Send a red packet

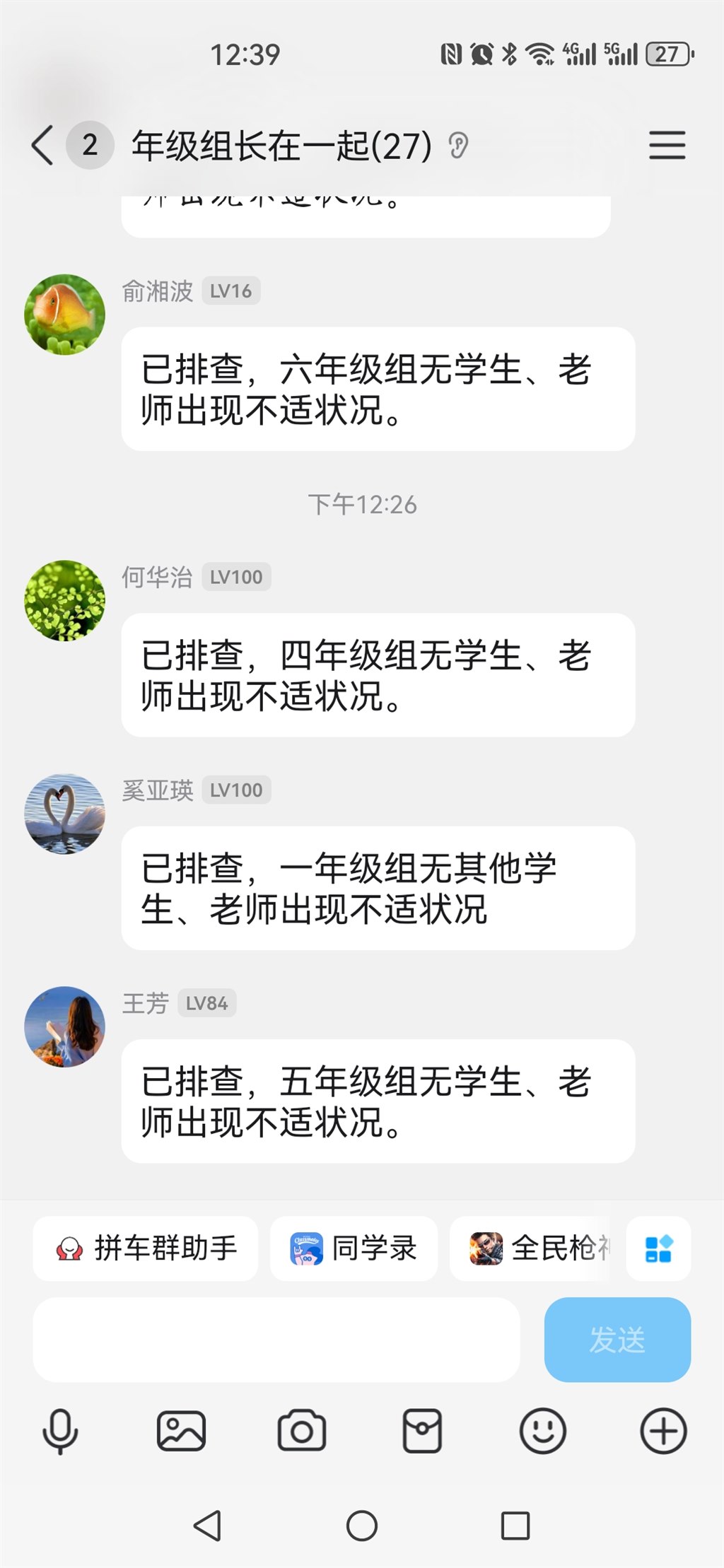point(422,1431)
